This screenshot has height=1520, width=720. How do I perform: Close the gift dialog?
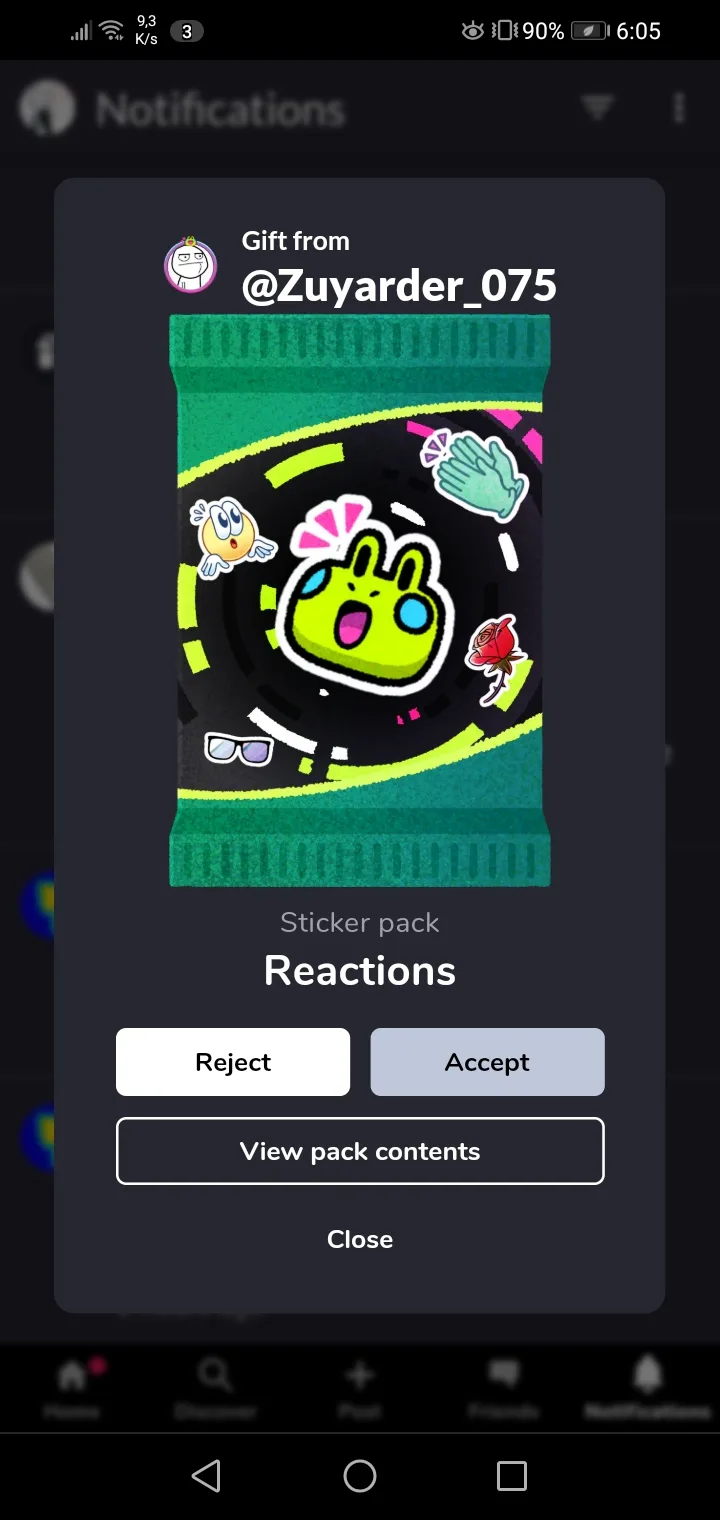[x=360, y=1239]
